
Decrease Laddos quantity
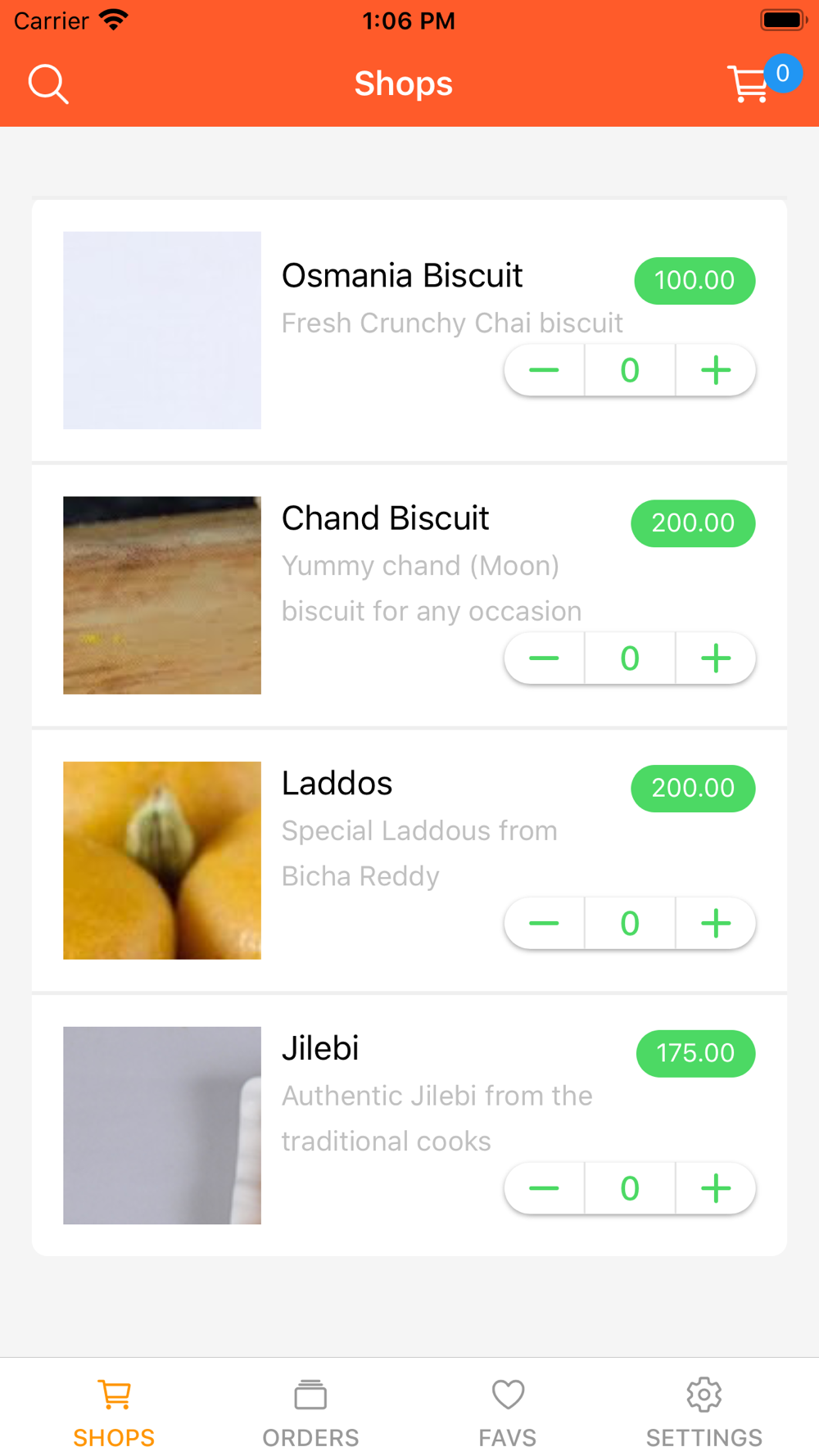(x=544, y=924)
